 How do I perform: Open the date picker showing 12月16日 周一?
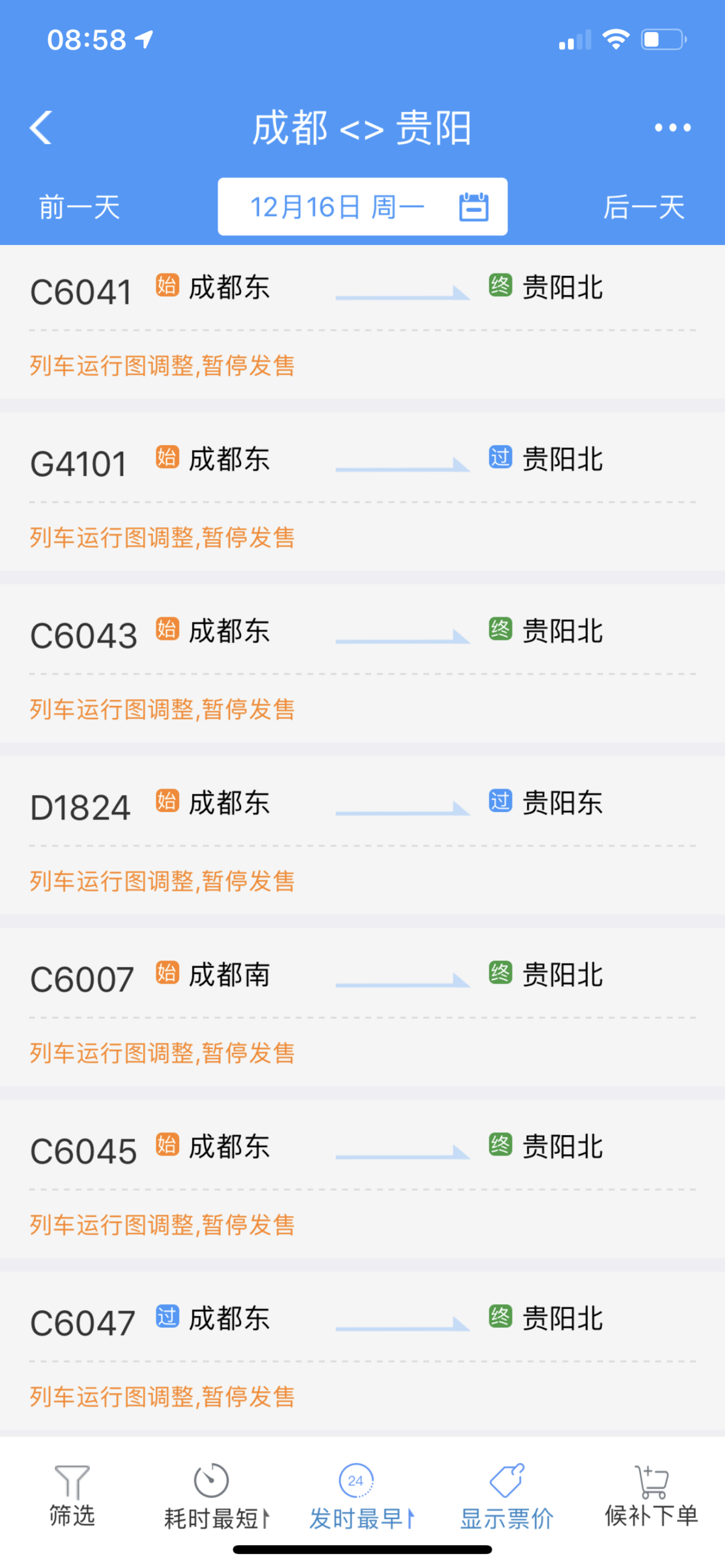click(x=362, y=207)
